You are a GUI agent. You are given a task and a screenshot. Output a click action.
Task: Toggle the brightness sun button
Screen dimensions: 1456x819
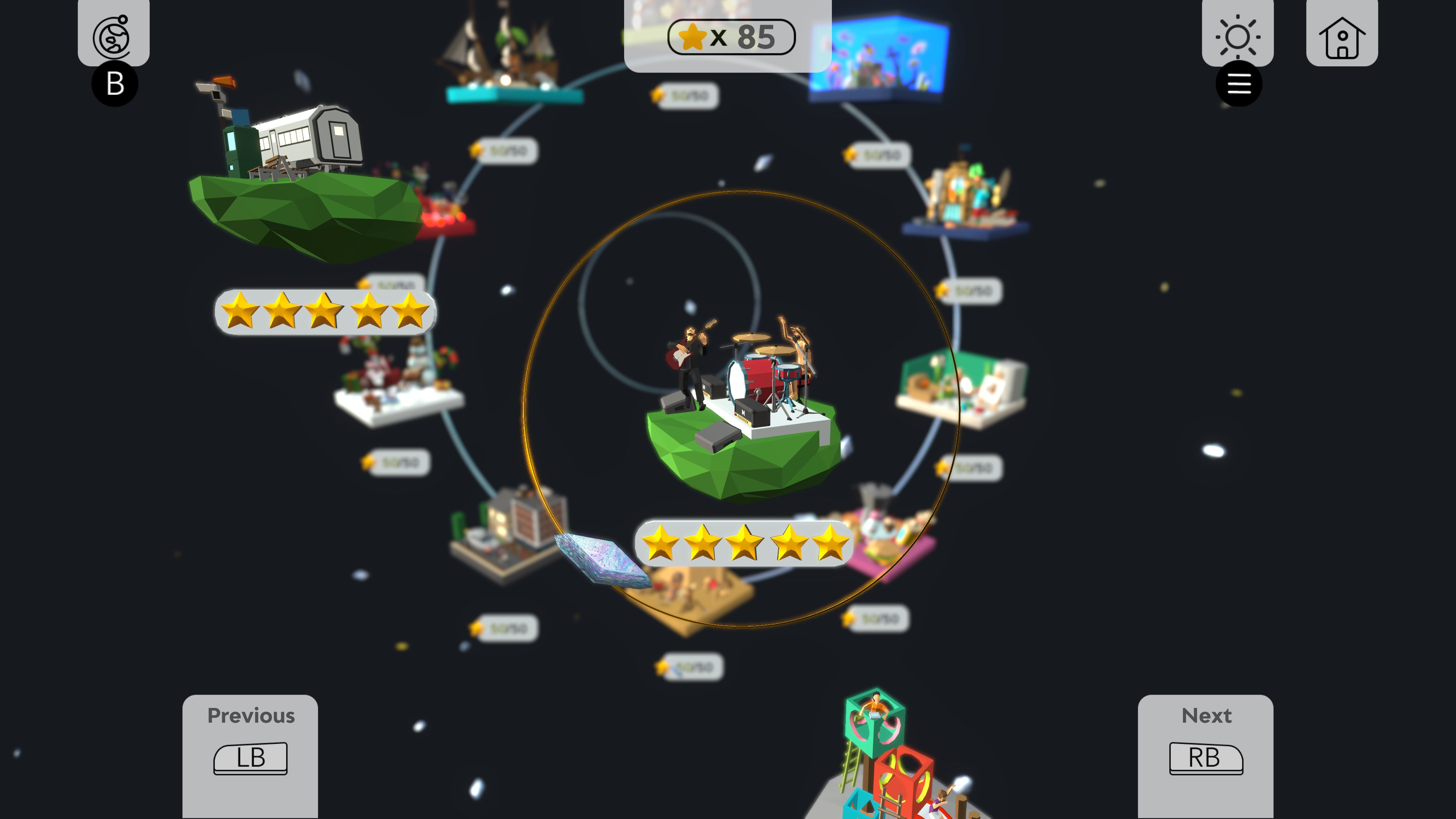point(1237,35)
